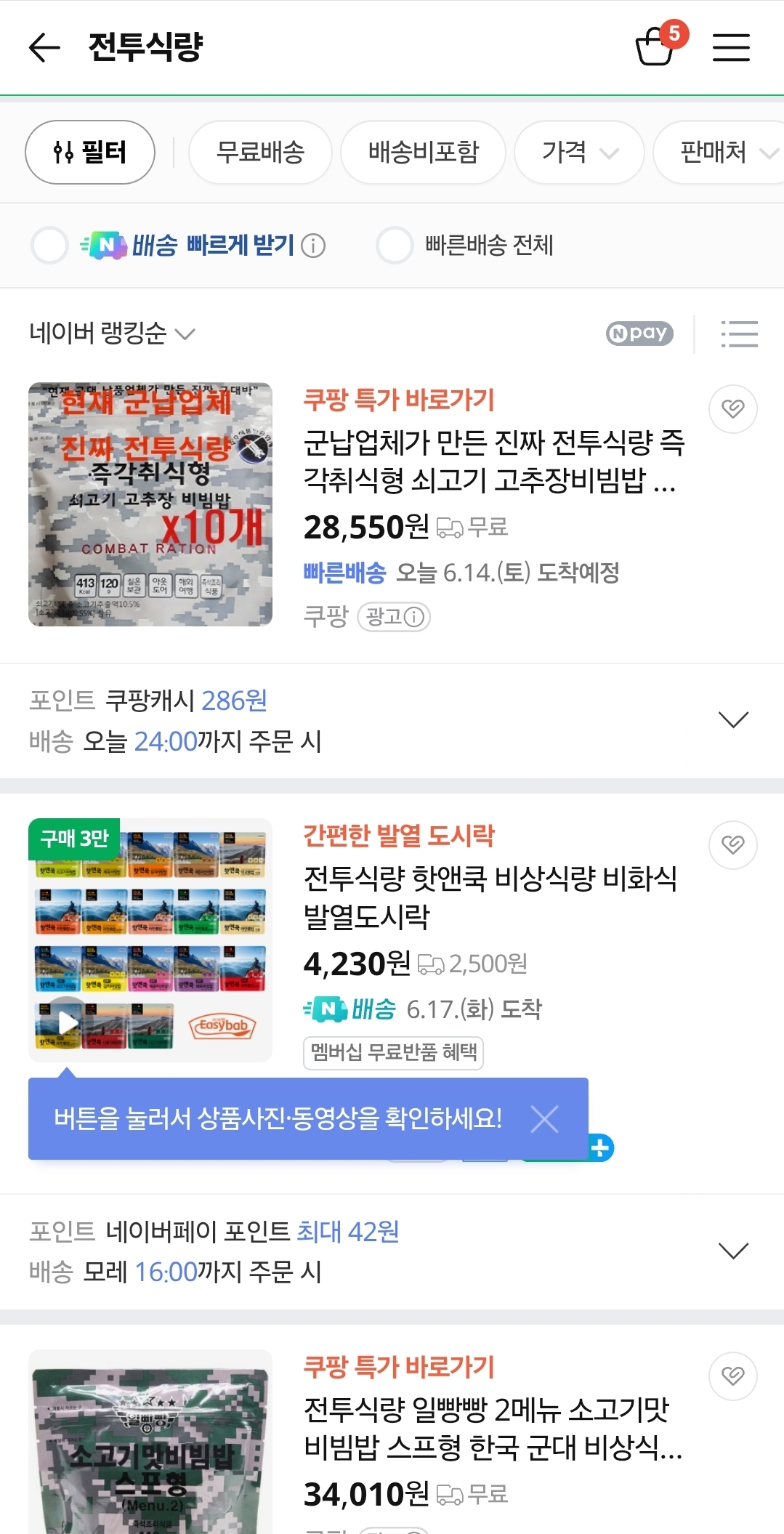784x1534 pixels.
Task: Go back from 전투식량 results
Action: click(44, 48)
